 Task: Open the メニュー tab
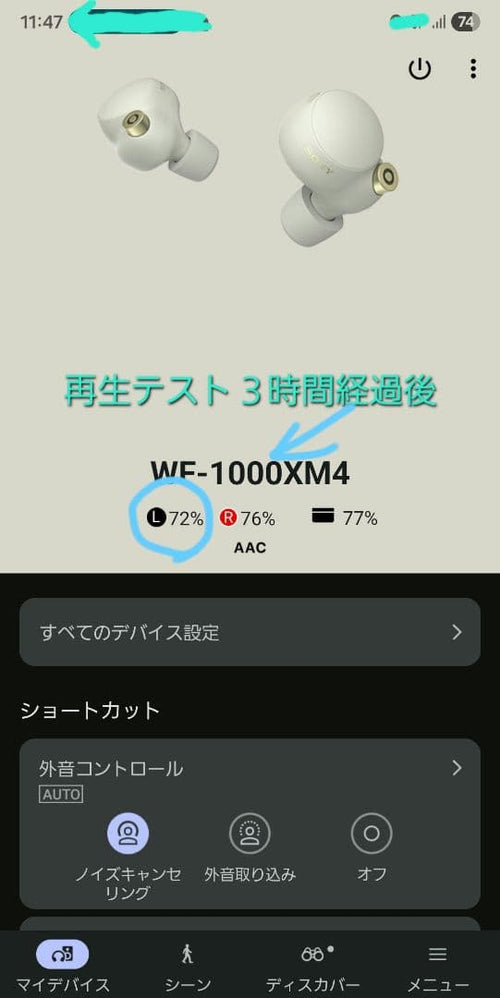(438, 967)
